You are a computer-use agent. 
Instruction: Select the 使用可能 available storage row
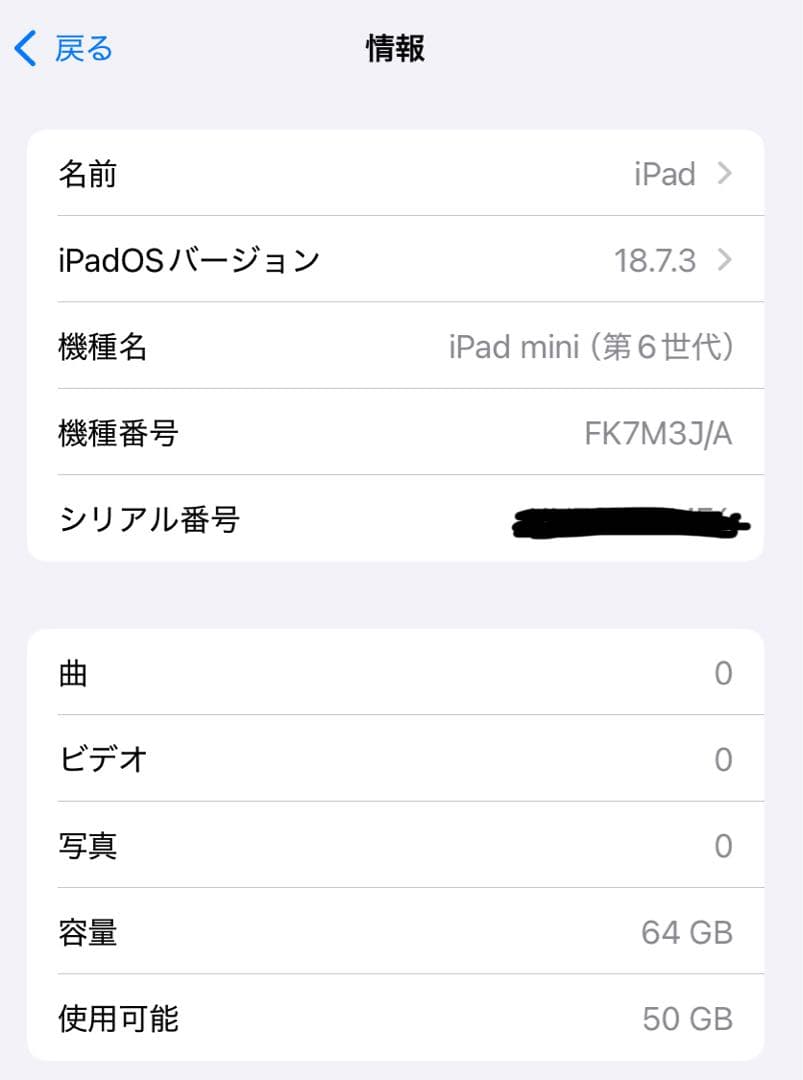[400, 1018]
